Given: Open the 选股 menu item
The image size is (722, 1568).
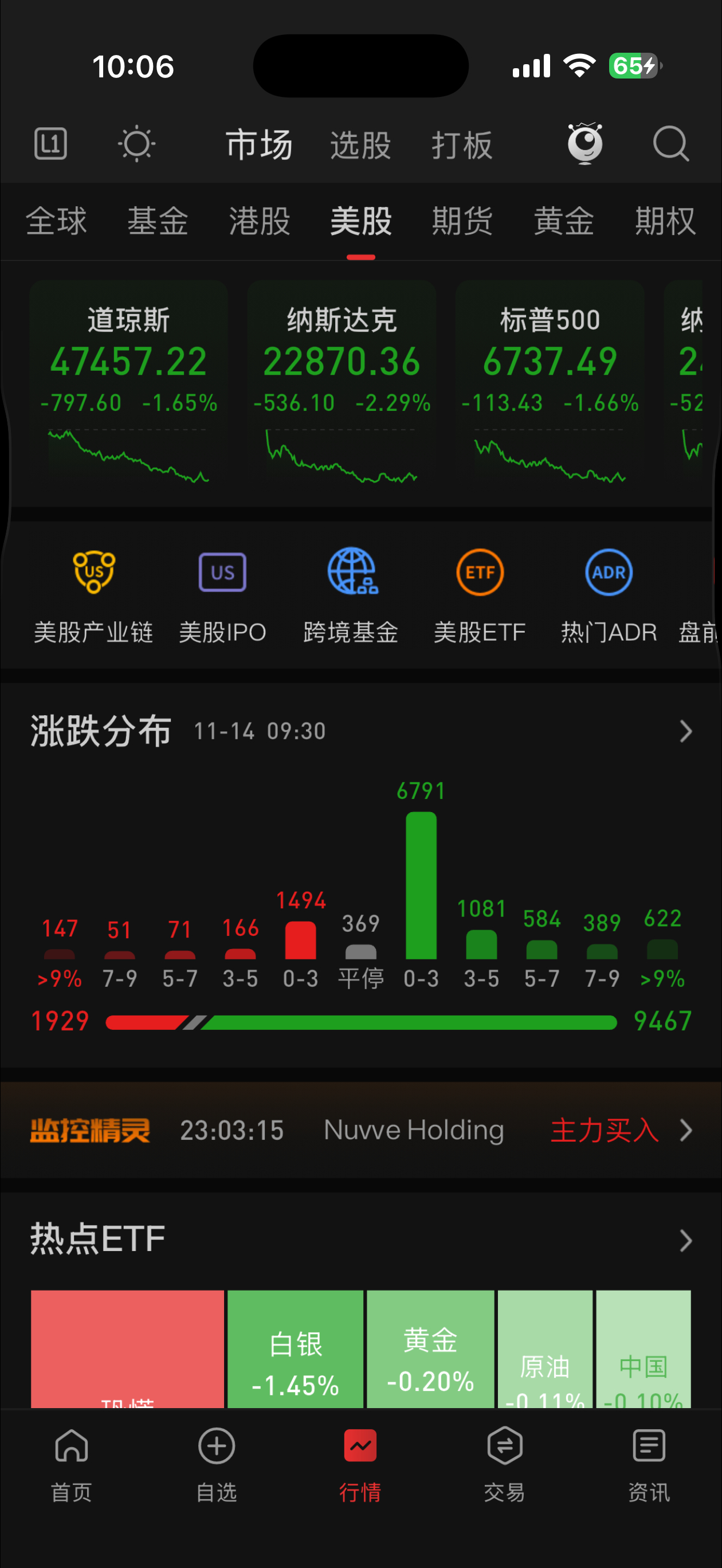Looking at the screenshot, I should click(x=360, y=144).
